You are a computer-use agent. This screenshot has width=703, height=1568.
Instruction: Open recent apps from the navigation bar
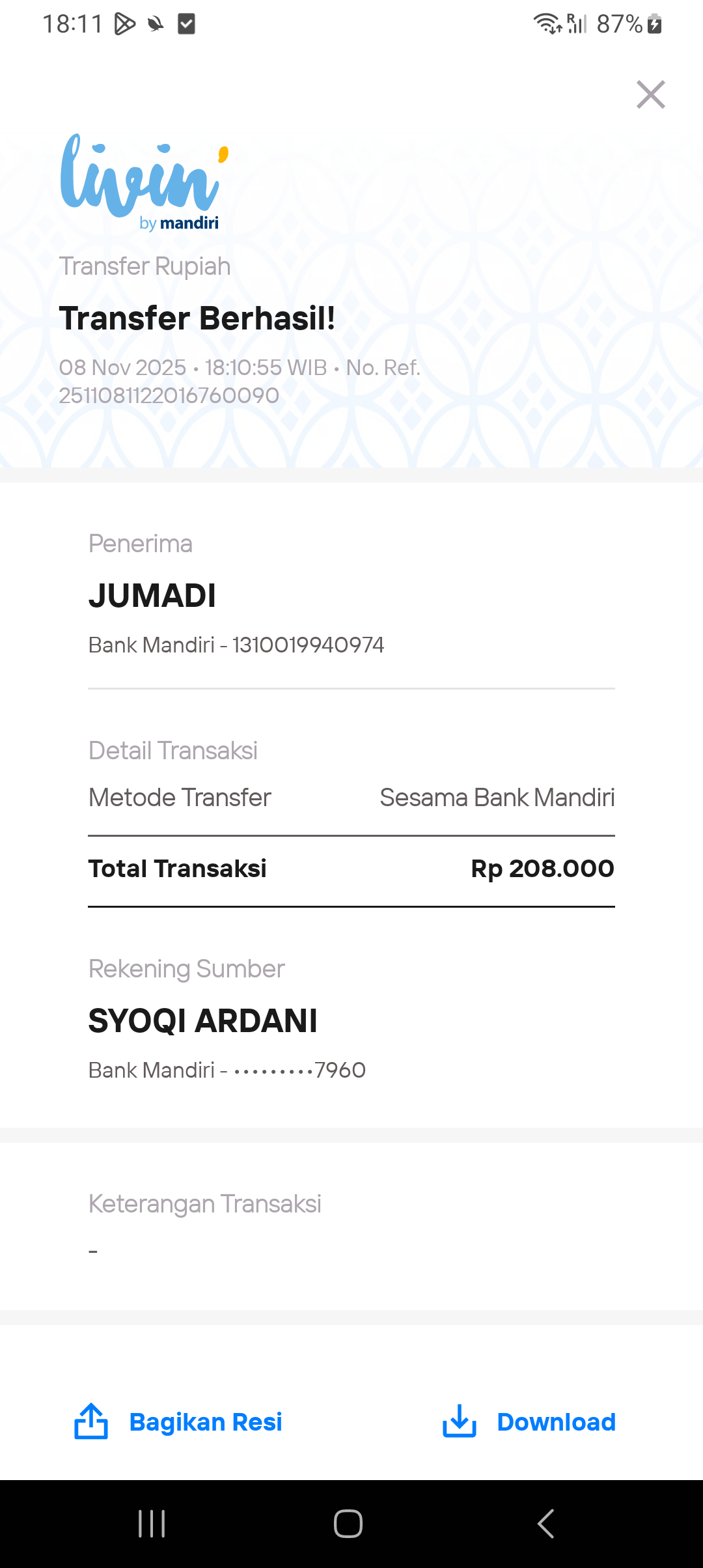point(152,1524)
